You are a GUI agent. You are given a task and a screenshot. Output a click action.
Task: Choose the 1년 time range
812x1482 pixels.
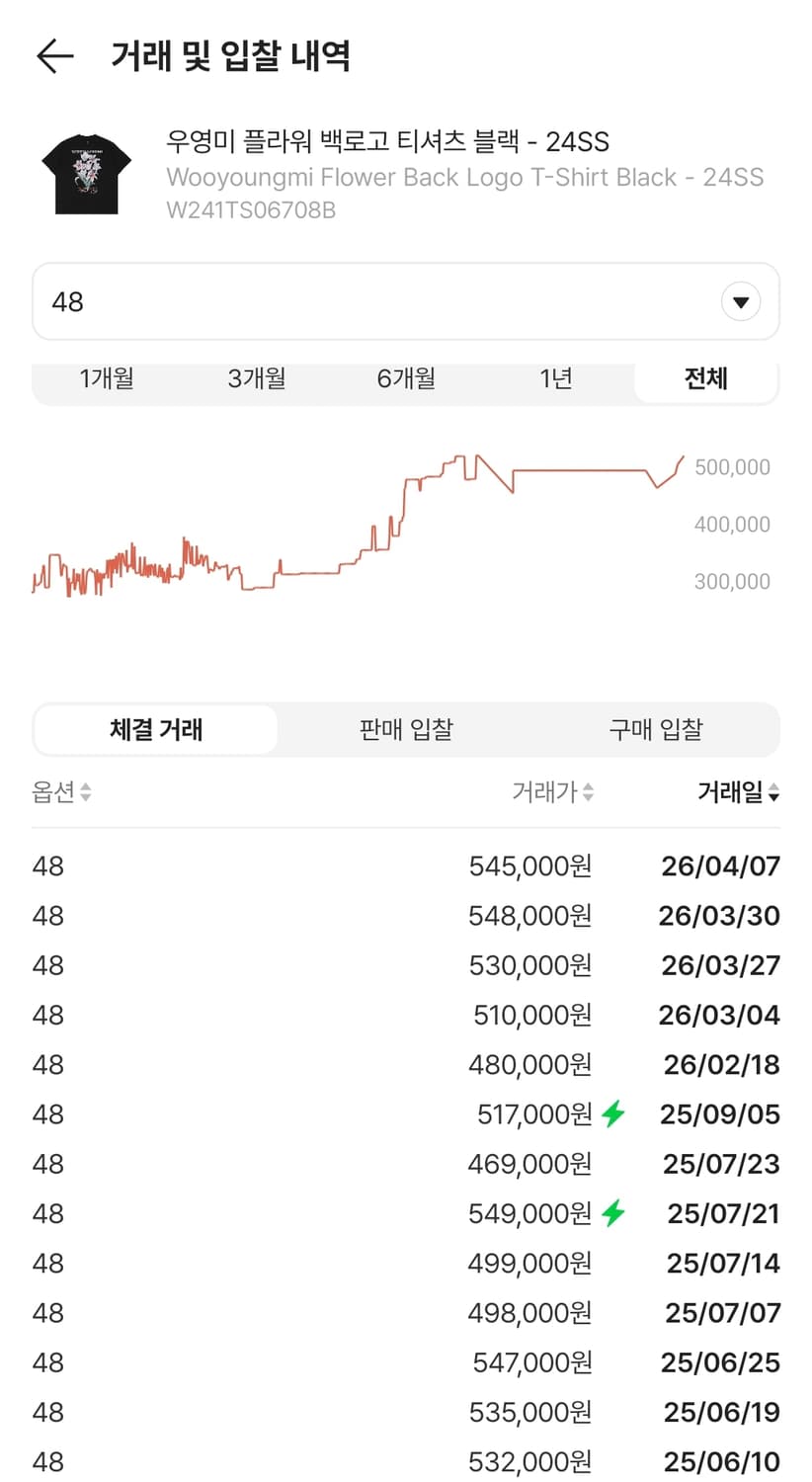[x=555, y=378]
